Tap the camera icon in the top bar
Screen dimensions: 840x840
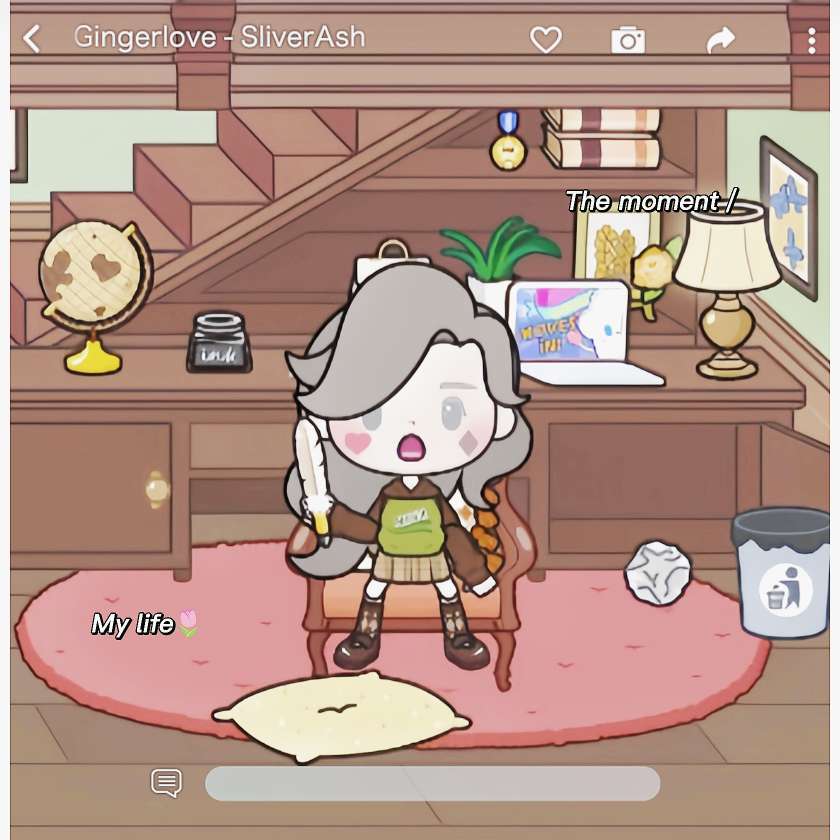(x=628, y=40)
